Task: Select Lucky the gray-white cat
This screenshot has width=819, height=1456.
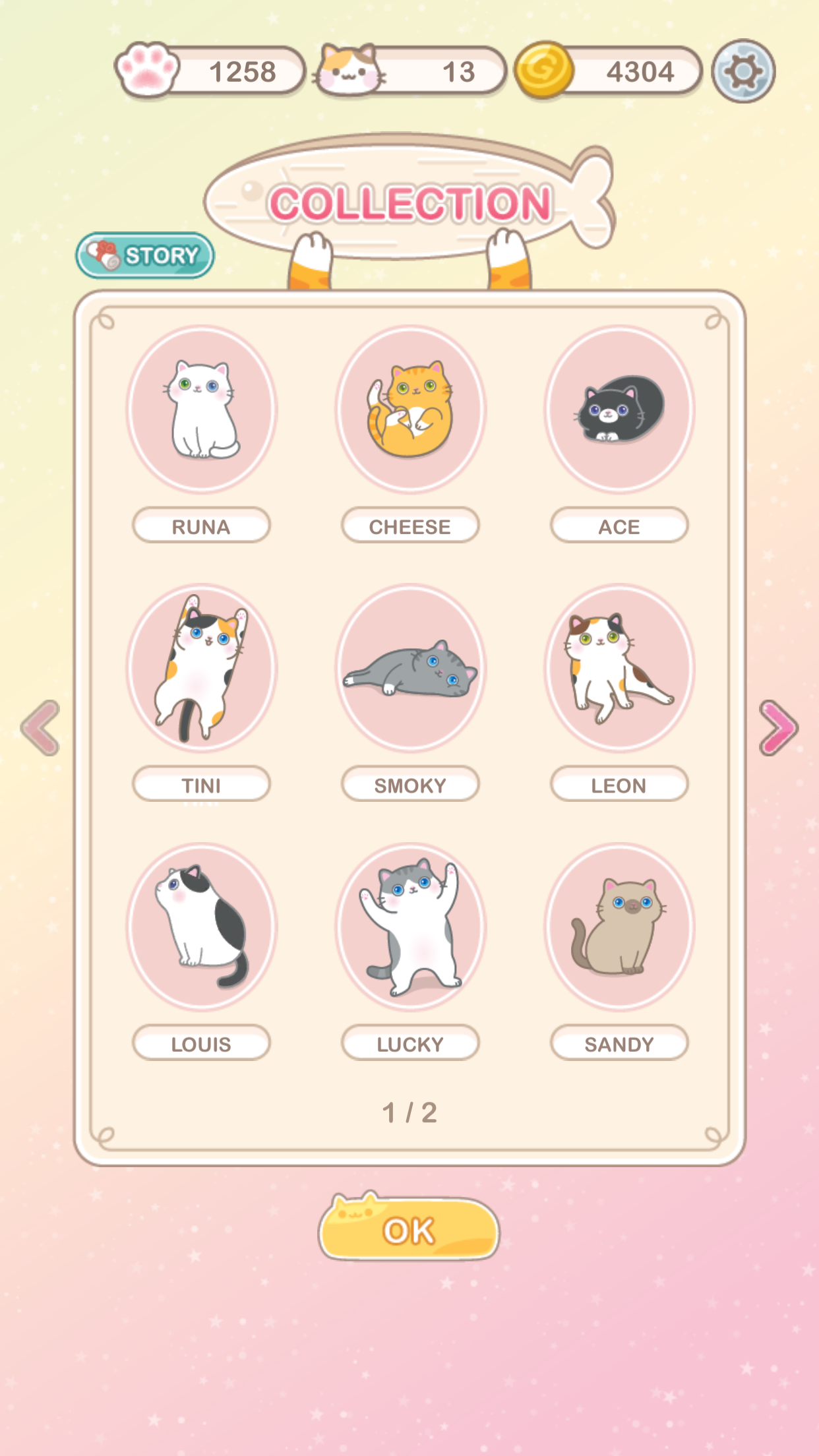Action: pyautogui.click(x=410, y=926)
